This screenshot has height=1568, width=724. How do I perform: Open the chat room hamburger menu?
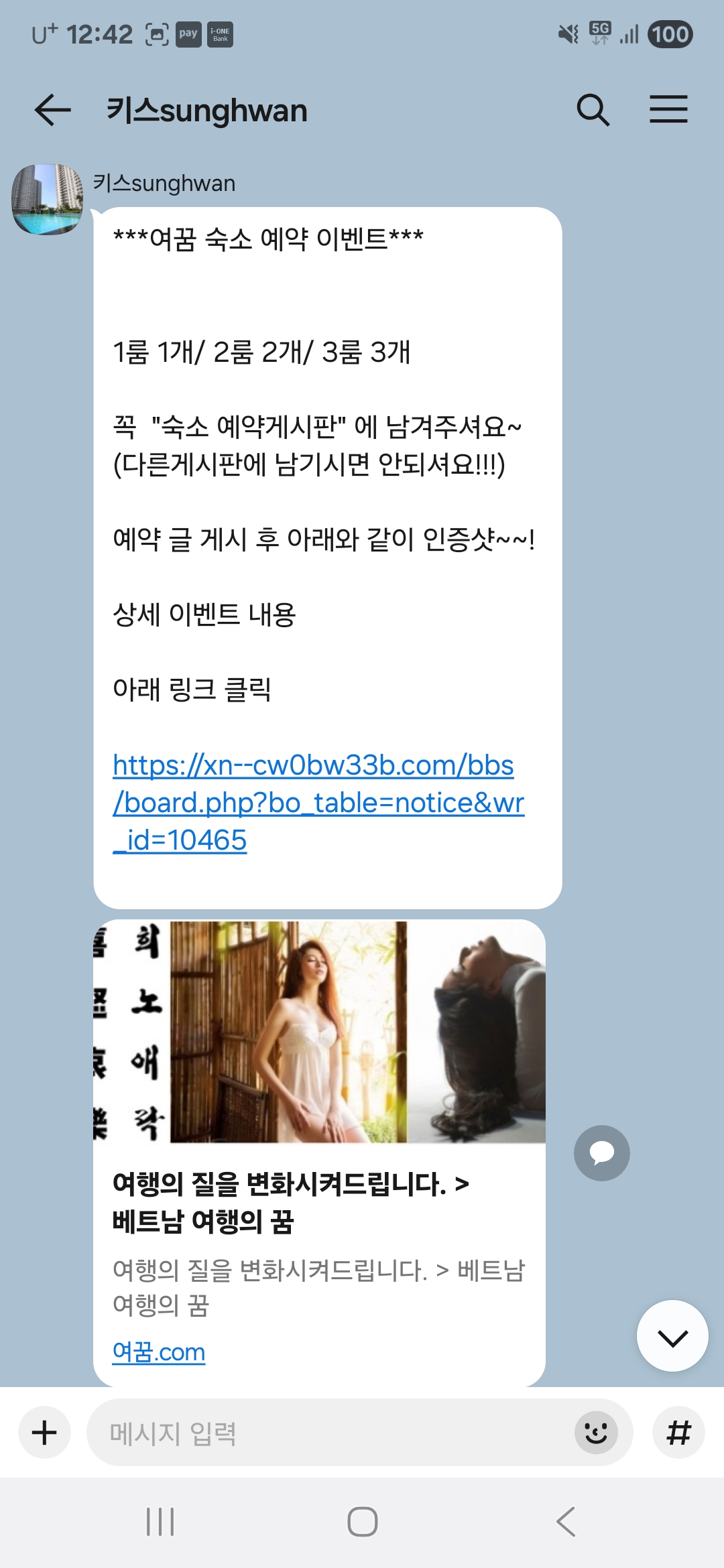[x=668, y=110]
